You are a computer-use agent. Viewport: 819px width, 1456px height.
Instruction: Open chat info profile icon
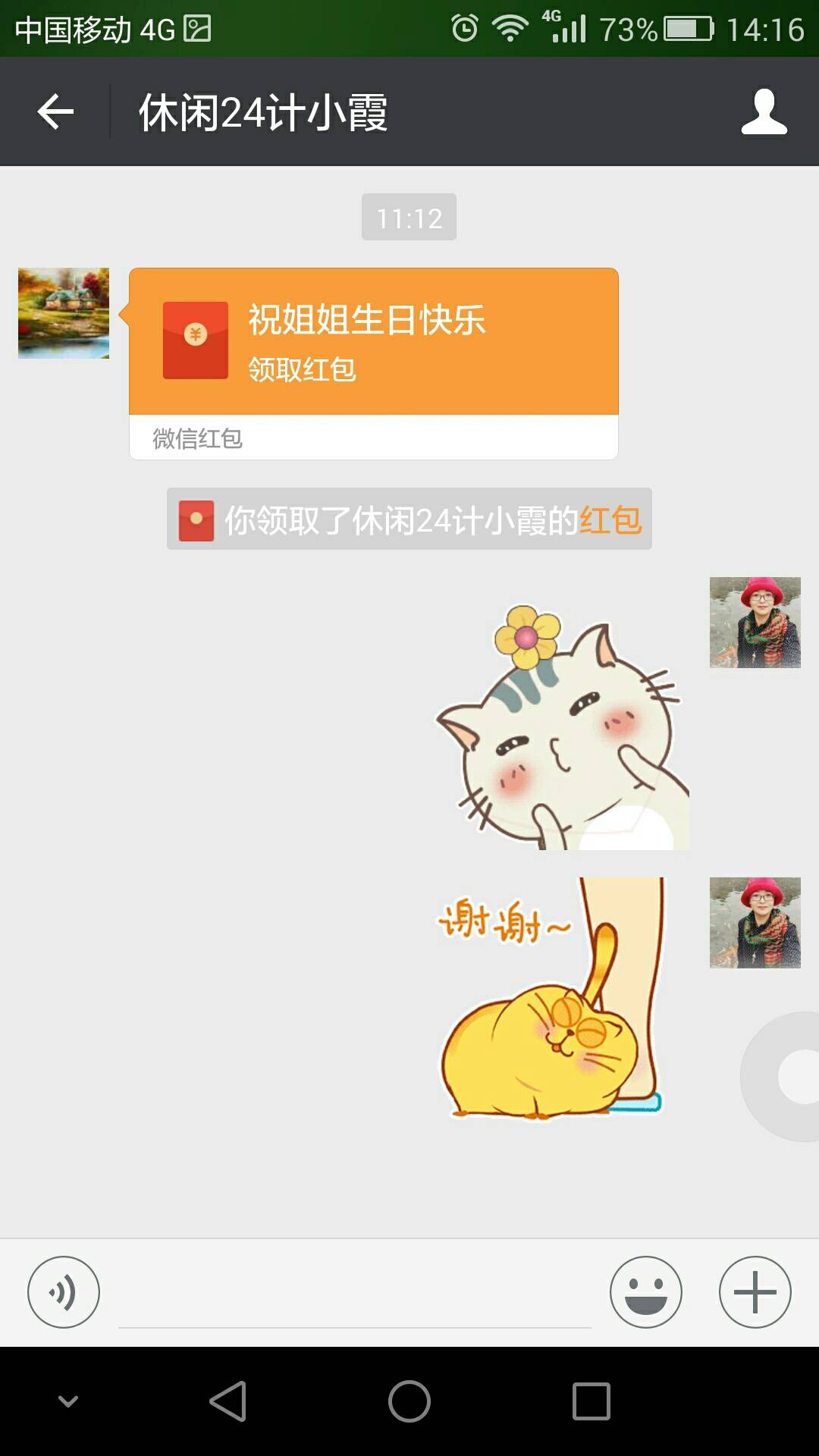[x=764, y=112]
